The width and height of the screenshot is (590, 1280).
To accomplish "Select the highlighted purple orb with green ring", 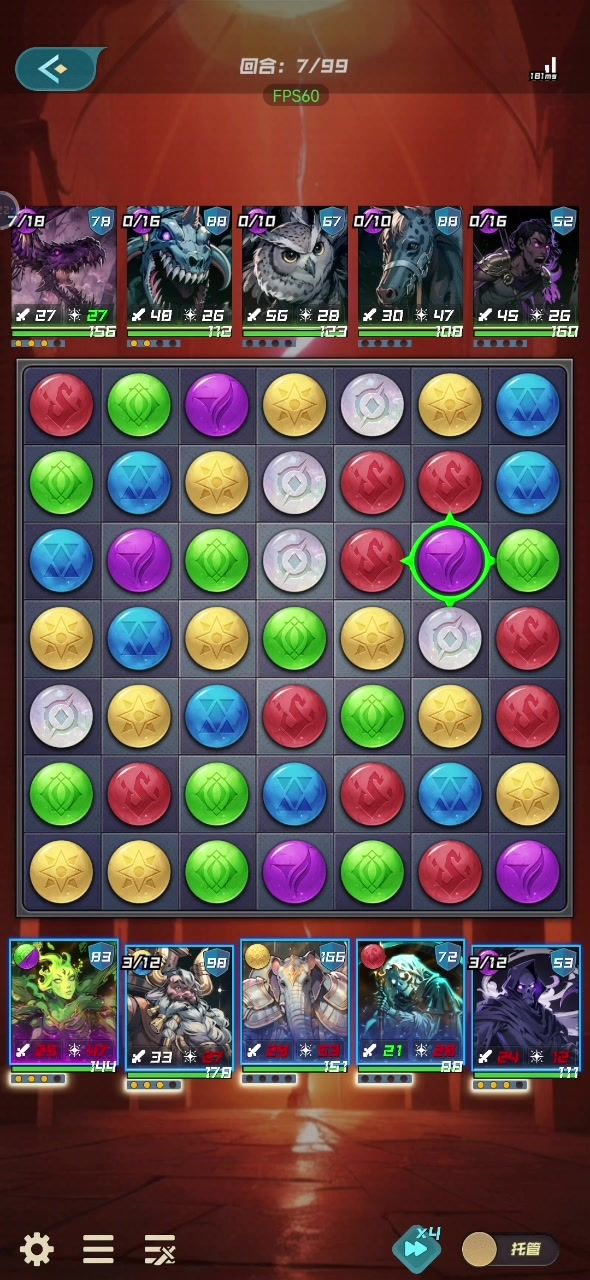I will [x=450, y=561].
